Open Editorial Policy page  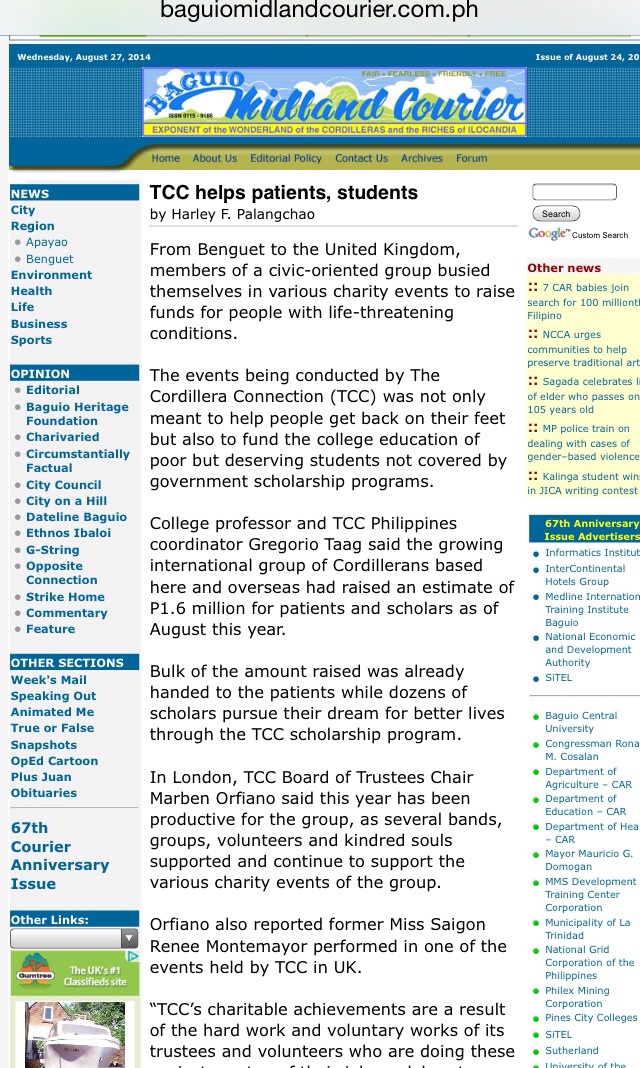coord(286,158)
